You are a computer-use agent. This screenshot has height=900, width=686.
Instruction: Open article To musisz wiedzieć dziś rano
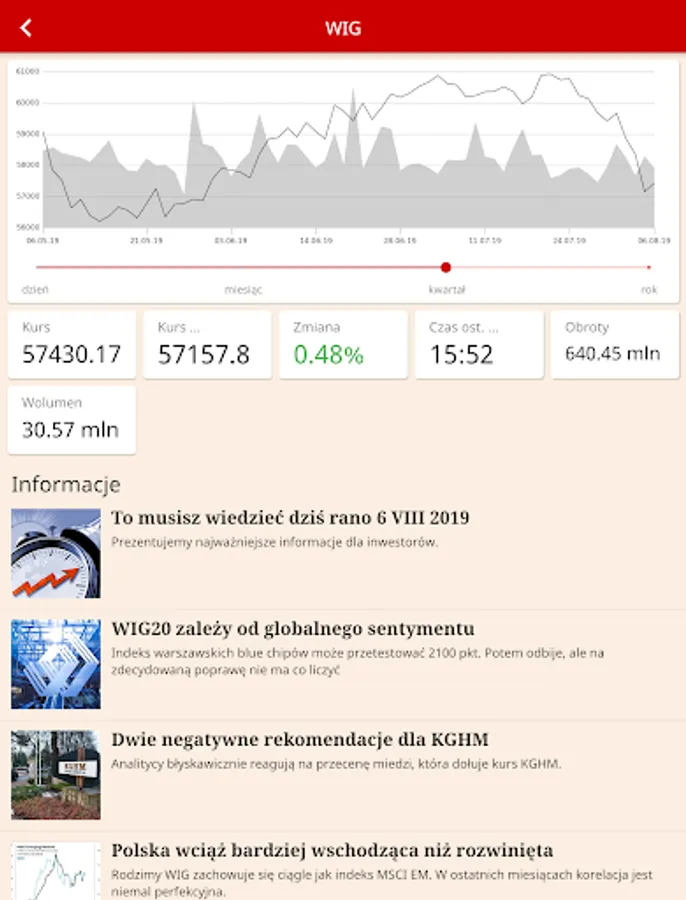[290, 518]
